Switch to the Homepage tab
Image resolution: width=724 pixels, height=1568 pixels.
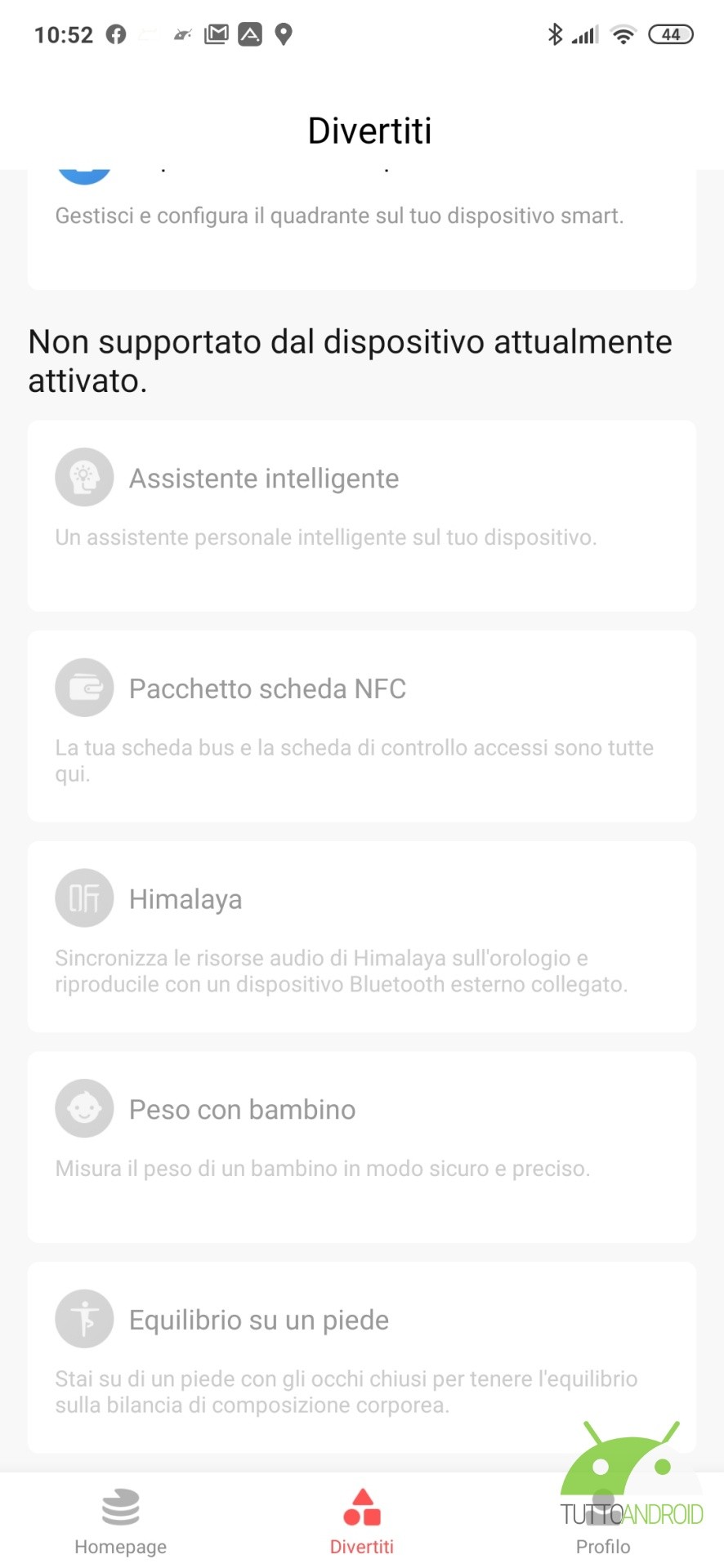point(121,1522)
